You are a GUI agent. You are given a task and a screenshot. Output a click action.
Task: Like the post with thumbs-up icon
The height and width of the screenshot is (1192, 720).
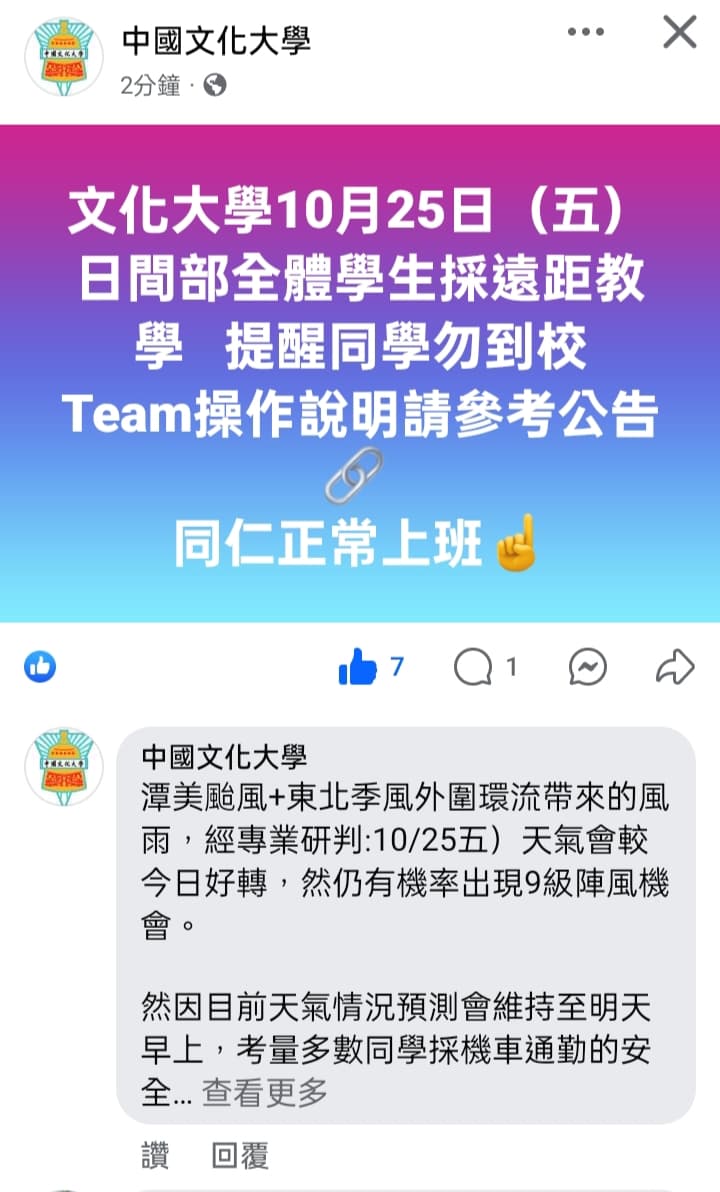(x=358, y=667)
